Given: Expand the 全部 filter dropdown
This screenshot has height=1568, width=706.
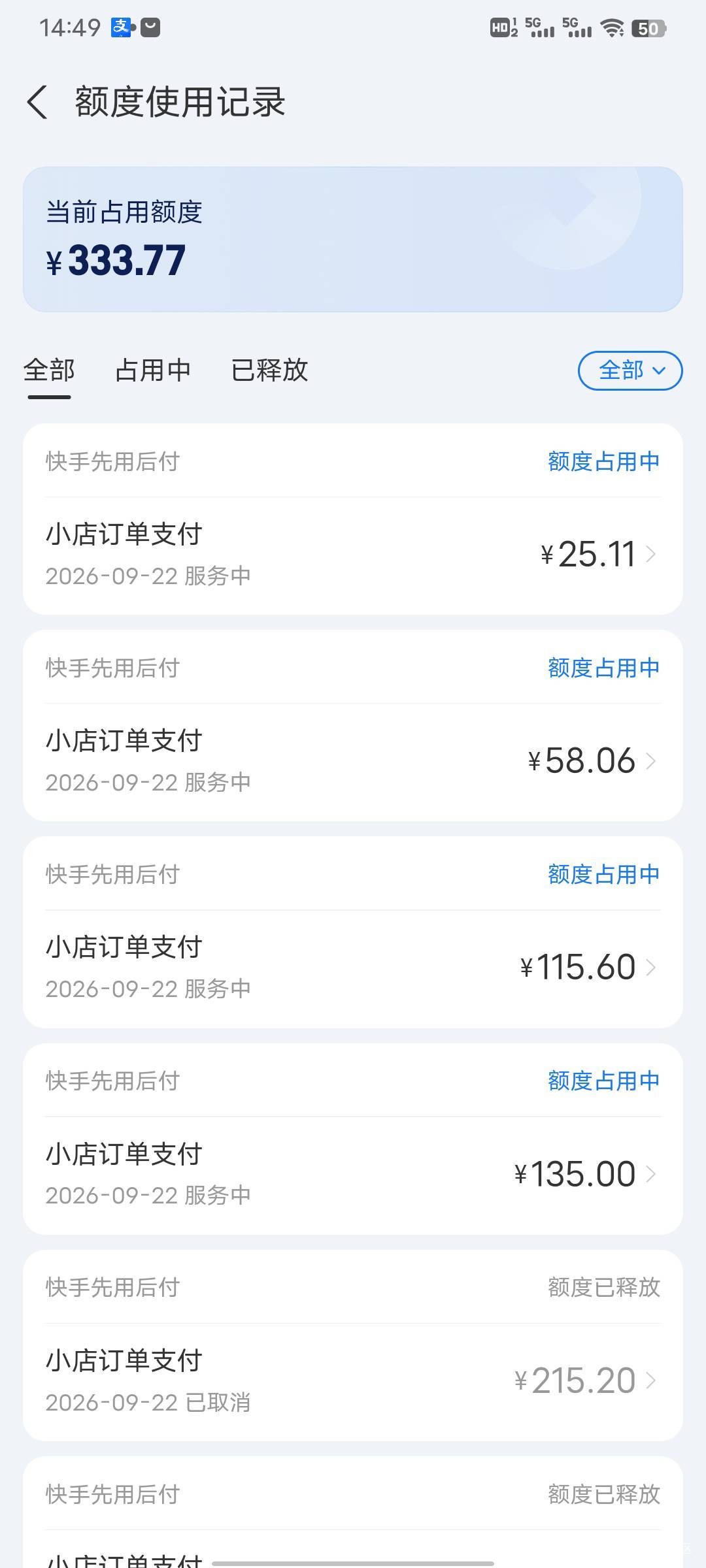Looking at the screenshot, I should pos(630,370).
